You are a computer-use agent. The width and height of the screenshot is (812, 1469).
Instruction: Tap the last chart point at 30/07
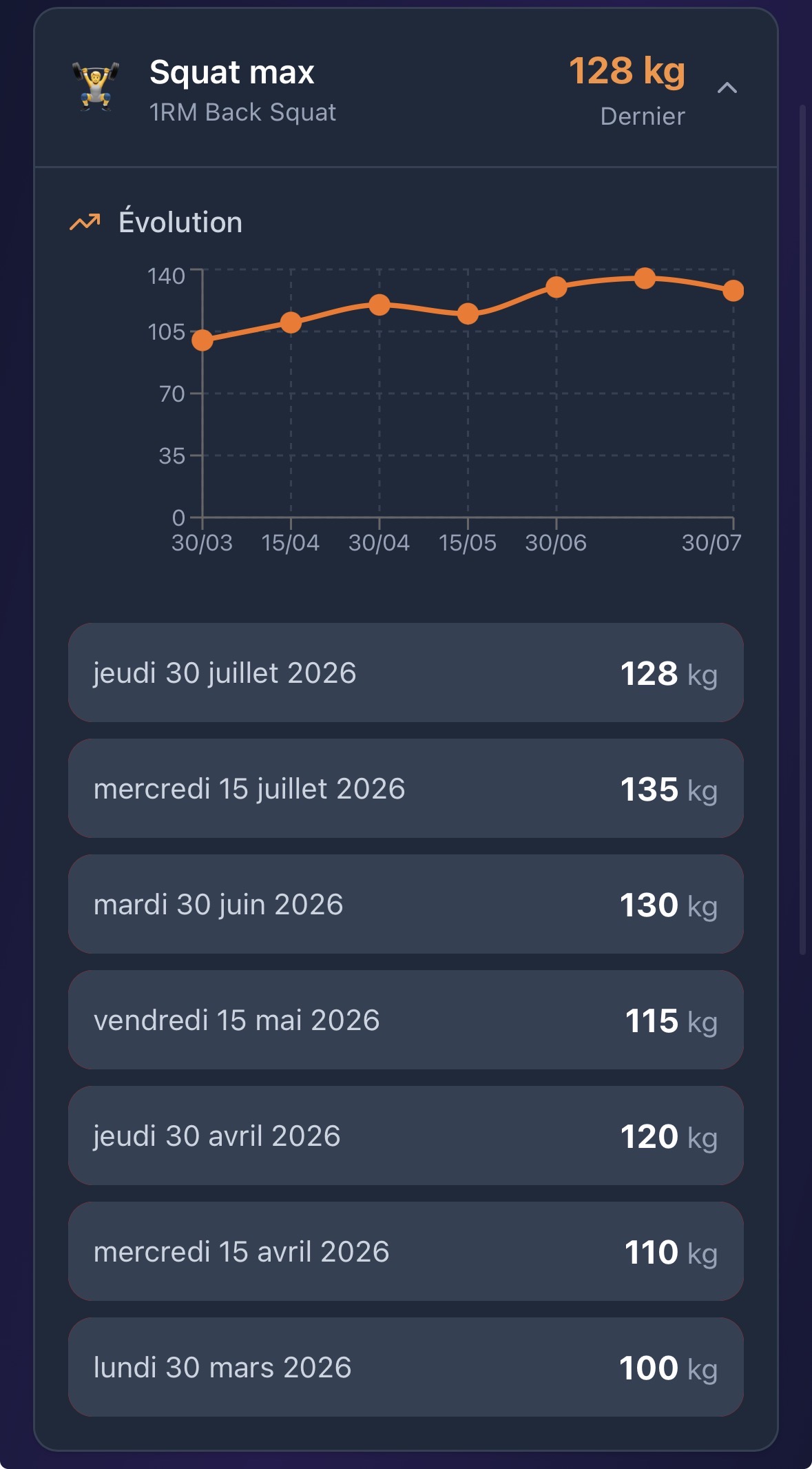pos(733,291)
